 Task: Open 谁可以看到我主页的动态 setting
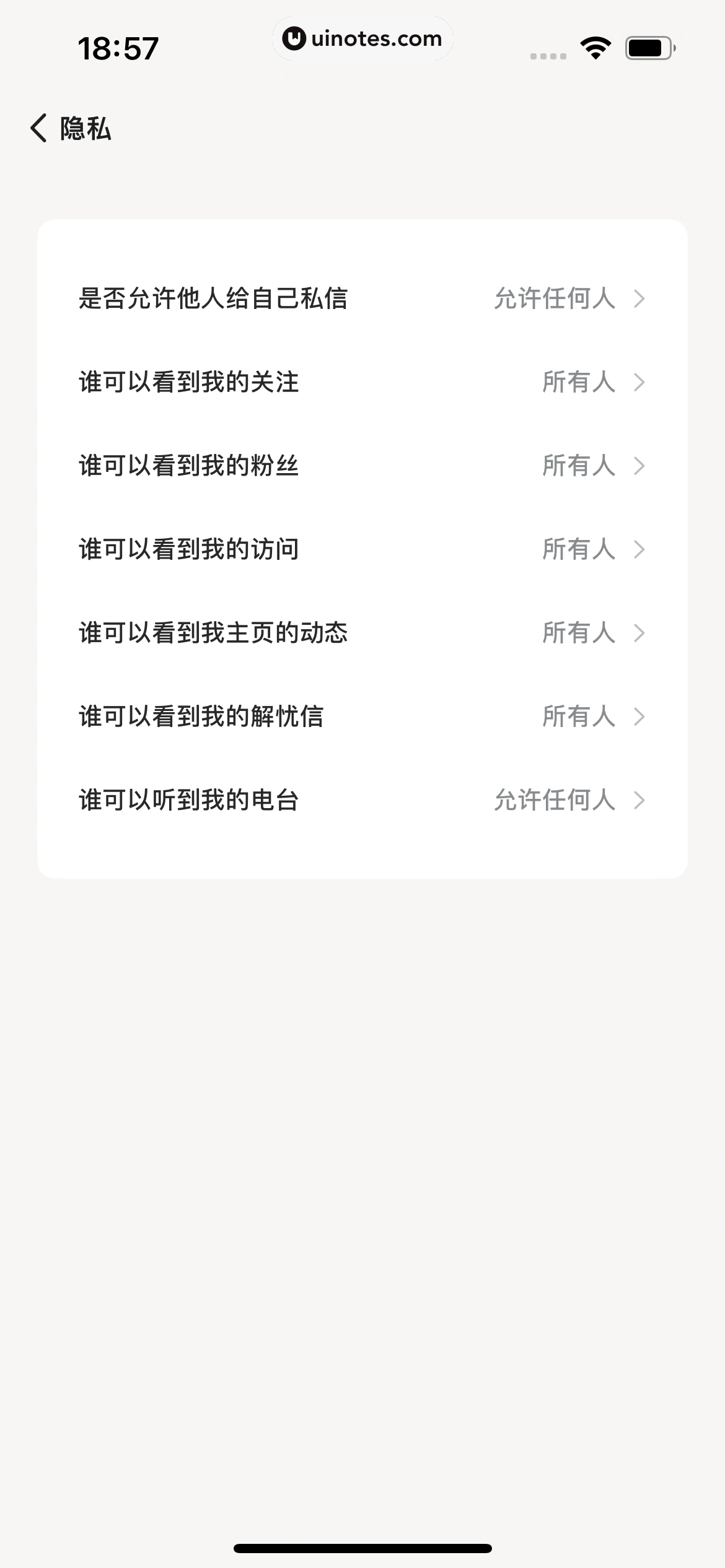coord(362,633)
